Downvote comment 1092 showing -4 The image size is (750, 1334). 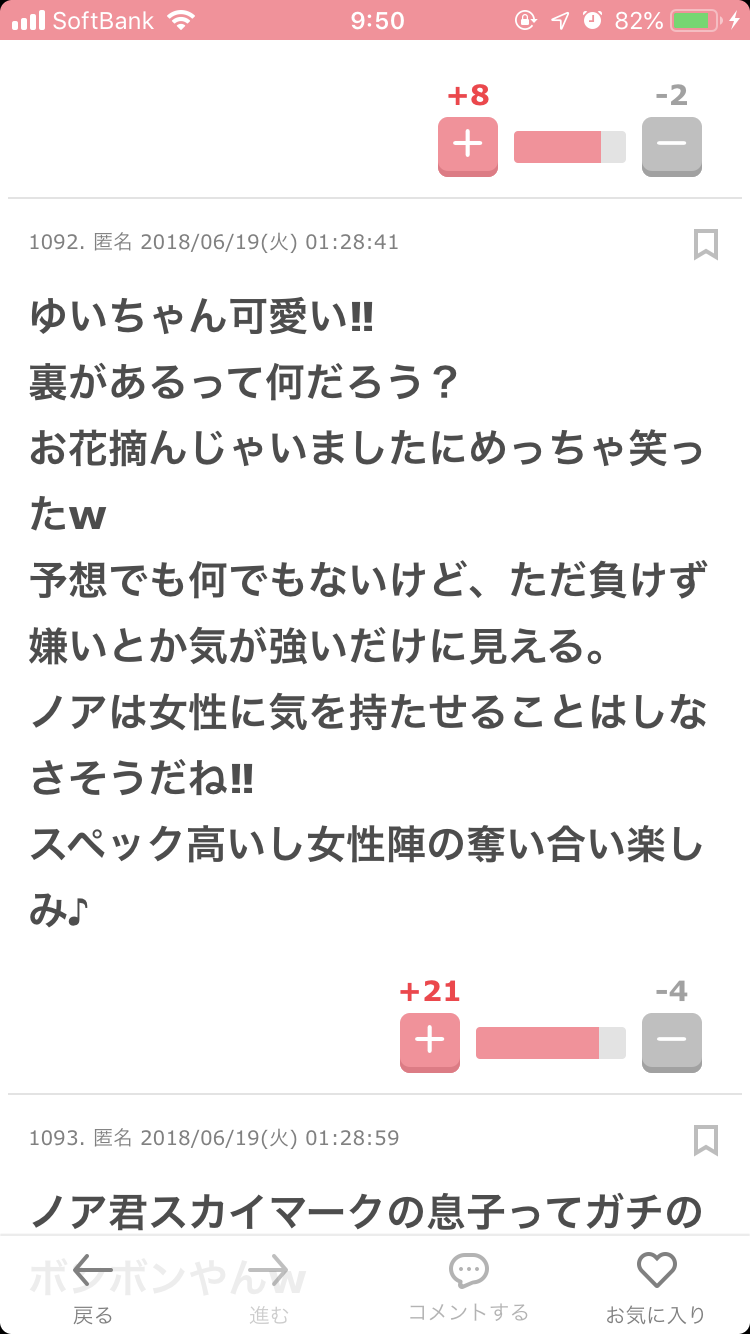[671, 1042]
